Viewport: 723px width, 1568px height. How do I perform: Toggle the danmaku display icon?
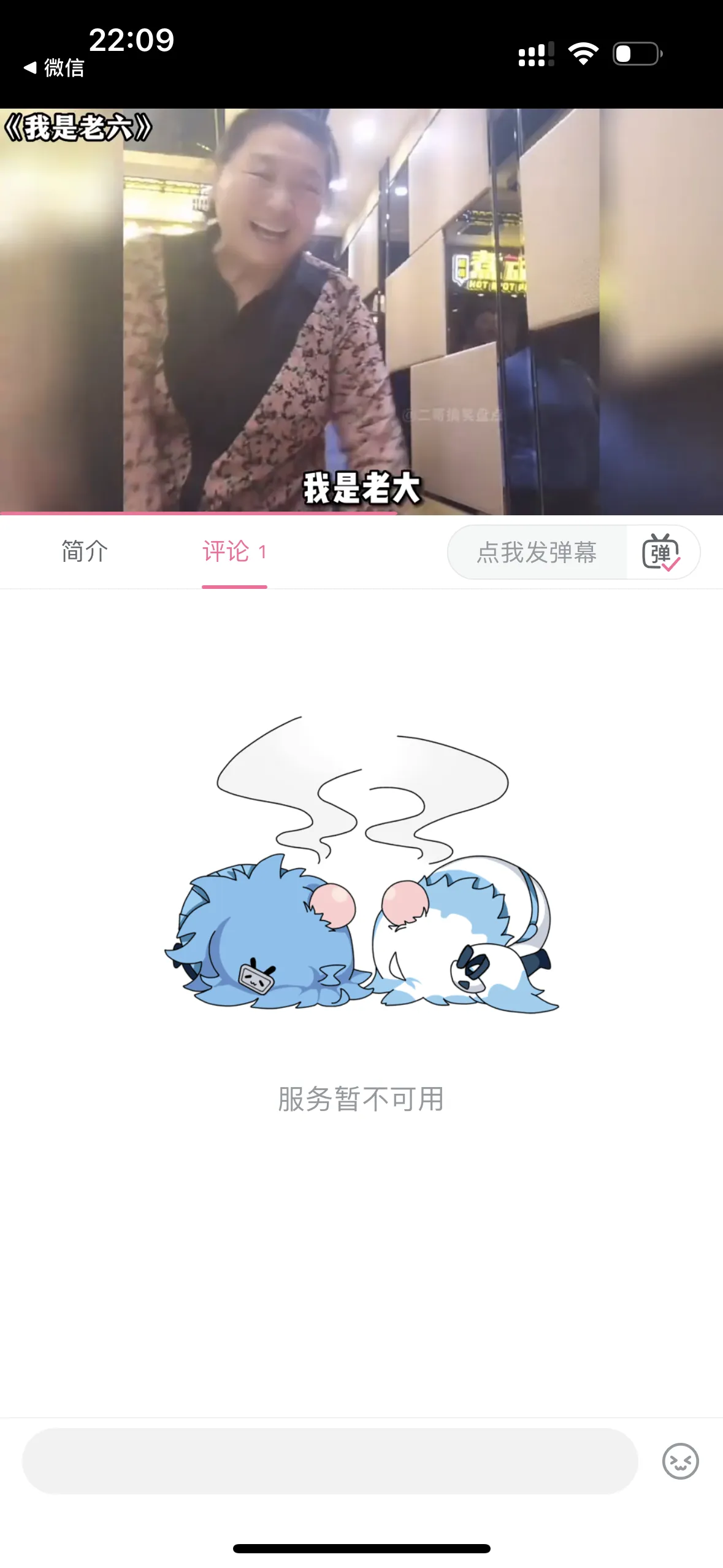(x=661, y=552)
